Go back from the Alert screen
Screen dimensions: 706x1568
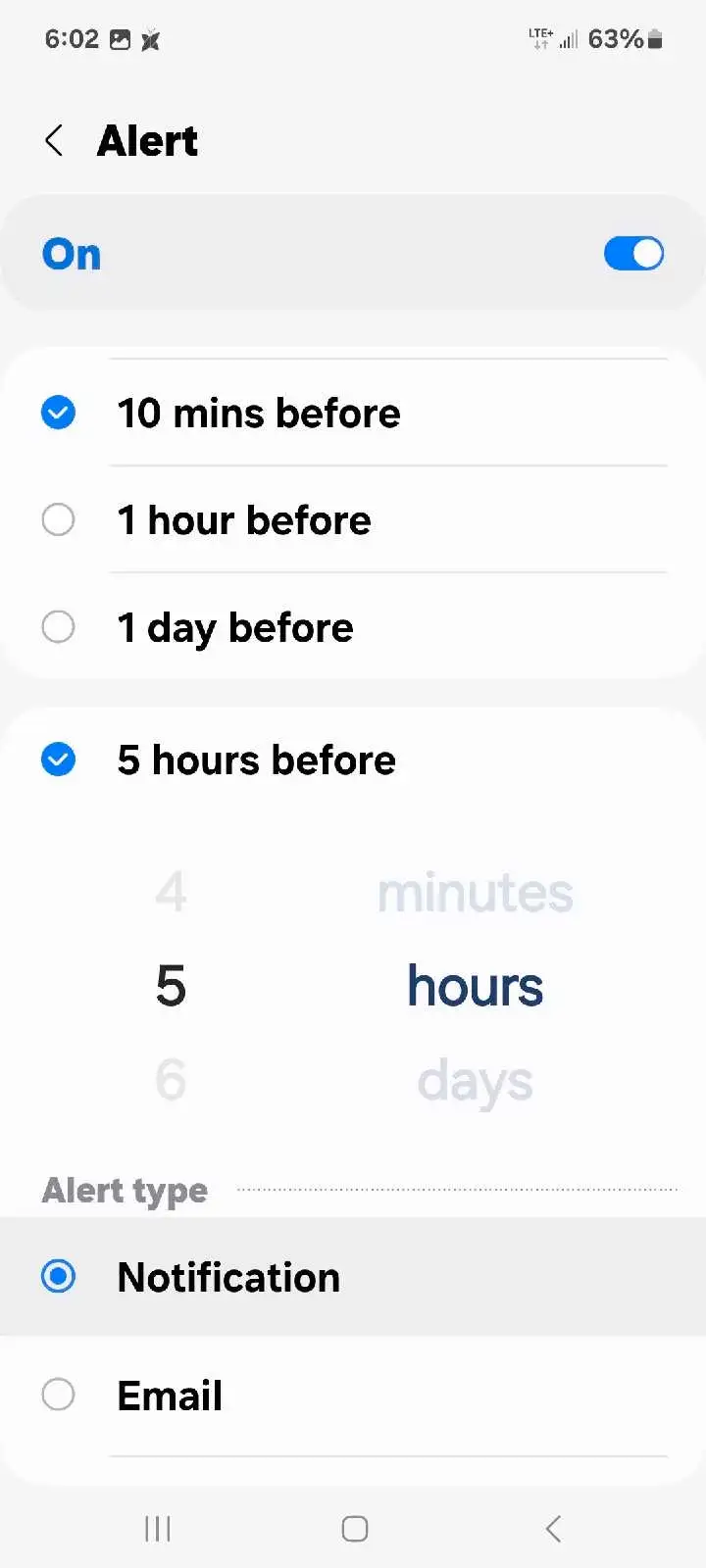pos(55,141)
